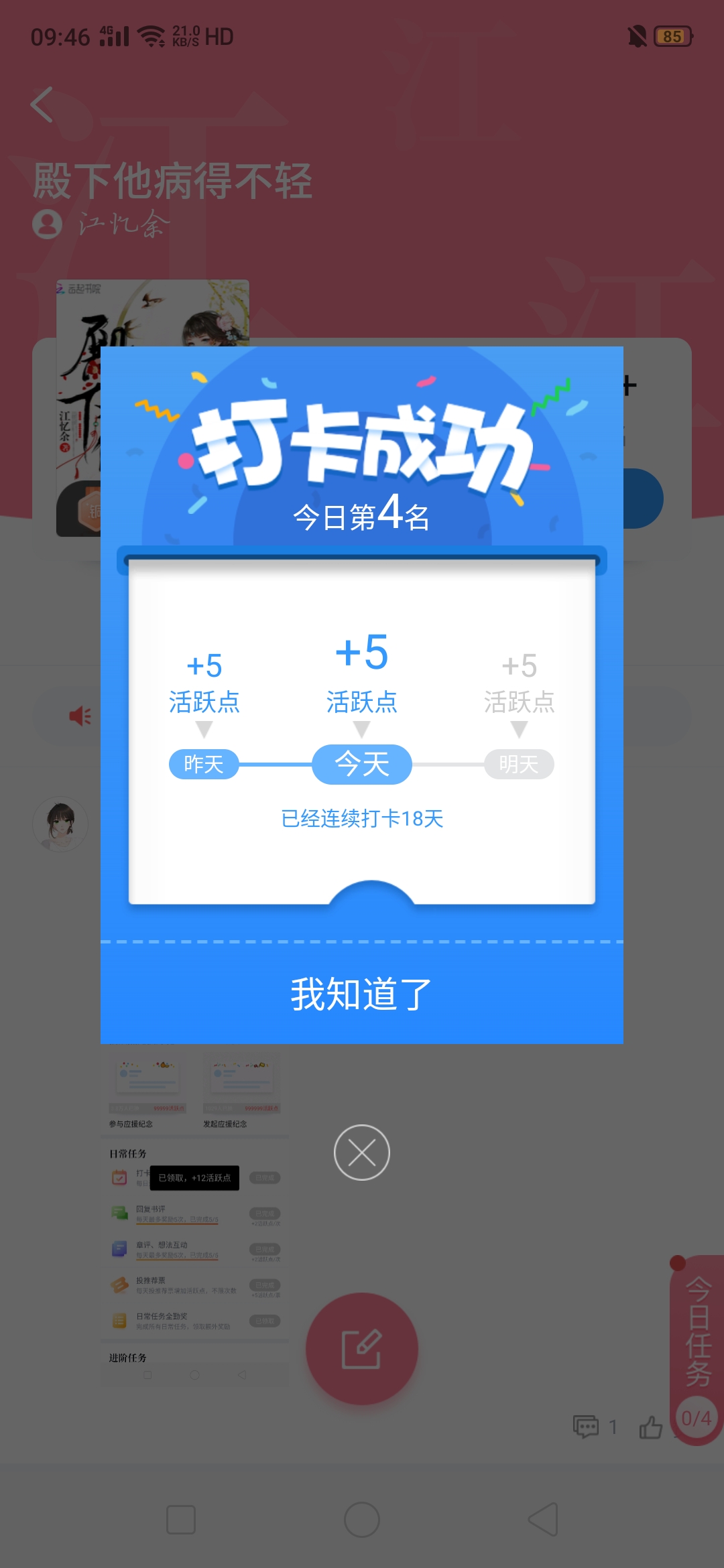
Task: Confirm with the 我知道了 button
Action: (362, 994)
